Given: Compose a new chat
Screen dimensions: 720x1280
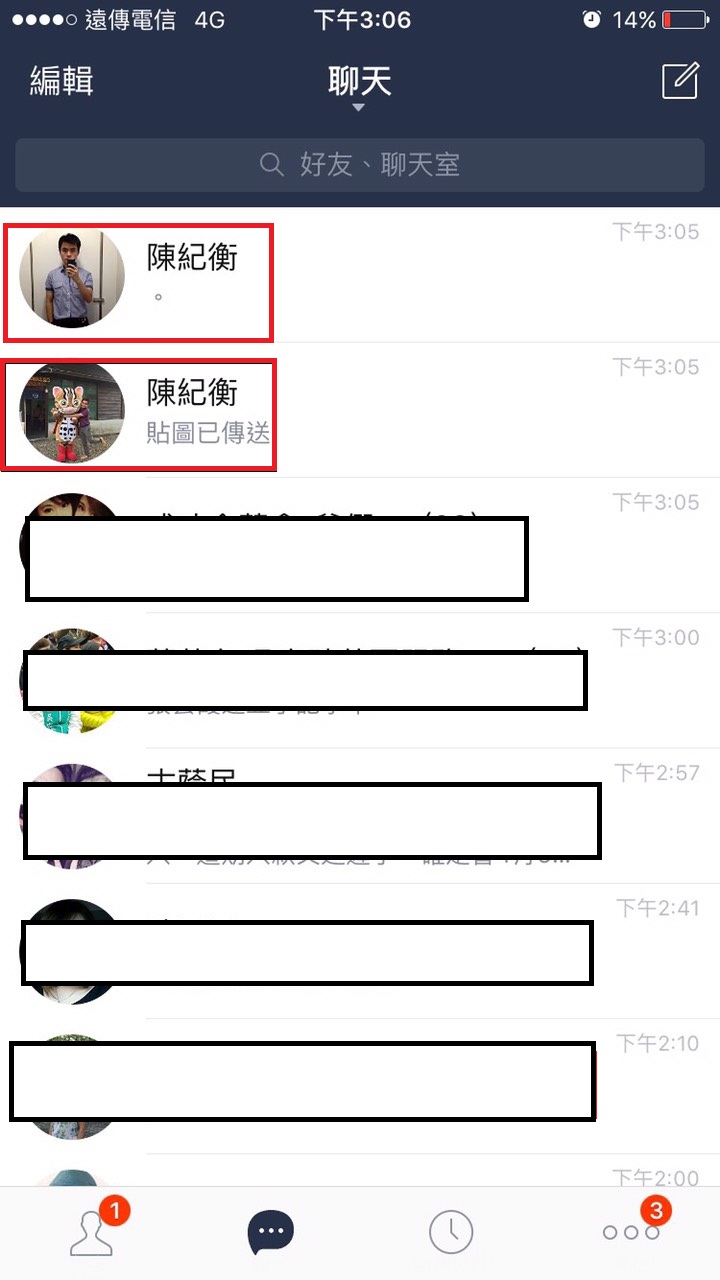Looking at the screenshot, I should click(680, 81).
